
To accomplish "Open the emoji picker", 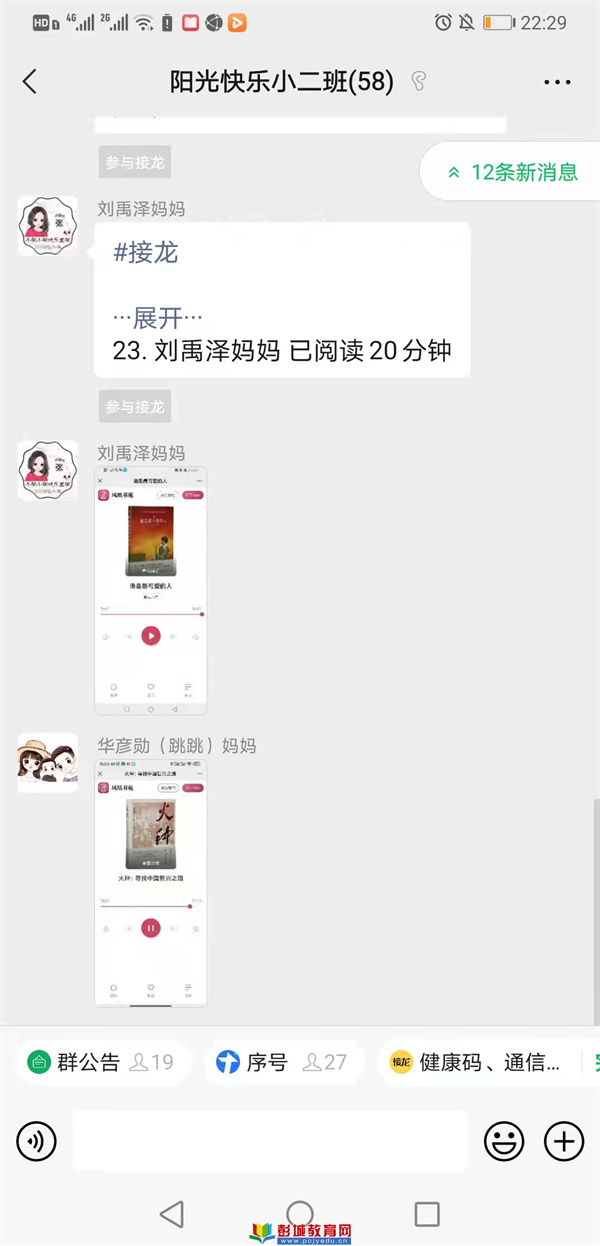I will coord(504,1141).
